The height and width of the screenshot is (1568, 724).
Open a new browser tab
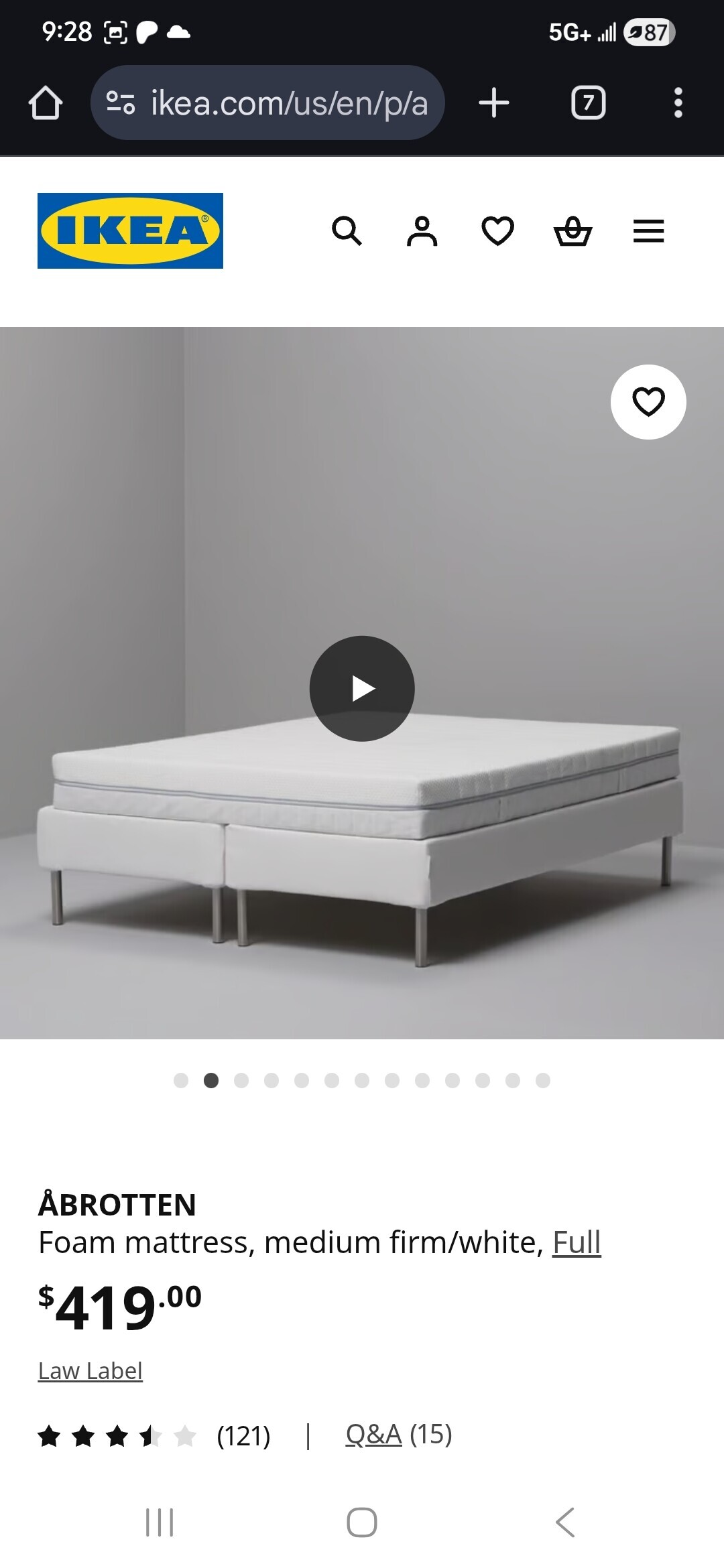pos(494,103)
